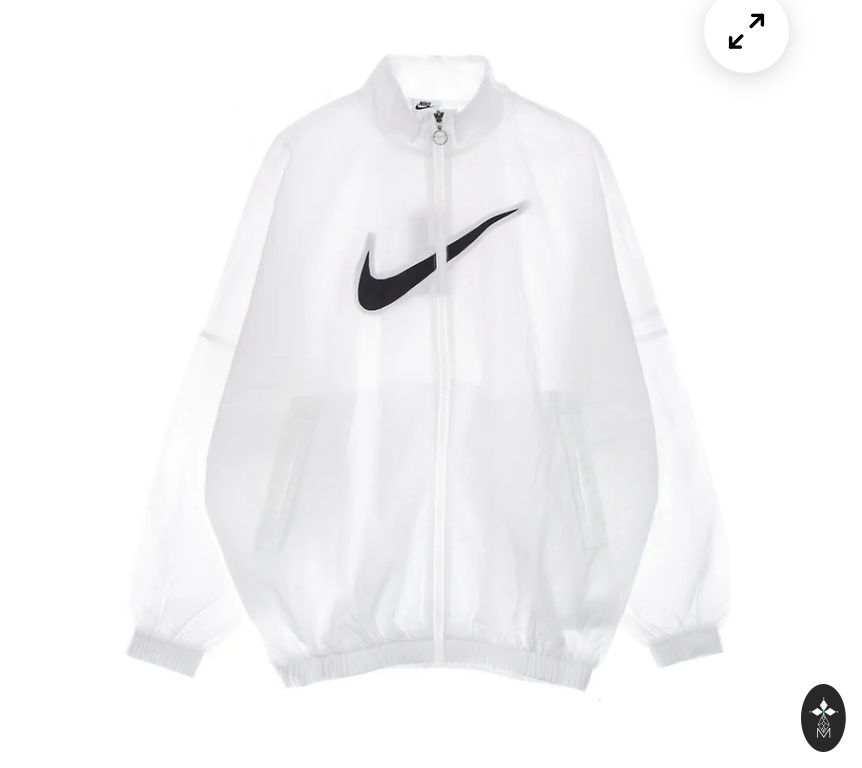Viewport: 862px width, 768px height.
Task: Open the dark floating widget button
Action: coord(823,717)
